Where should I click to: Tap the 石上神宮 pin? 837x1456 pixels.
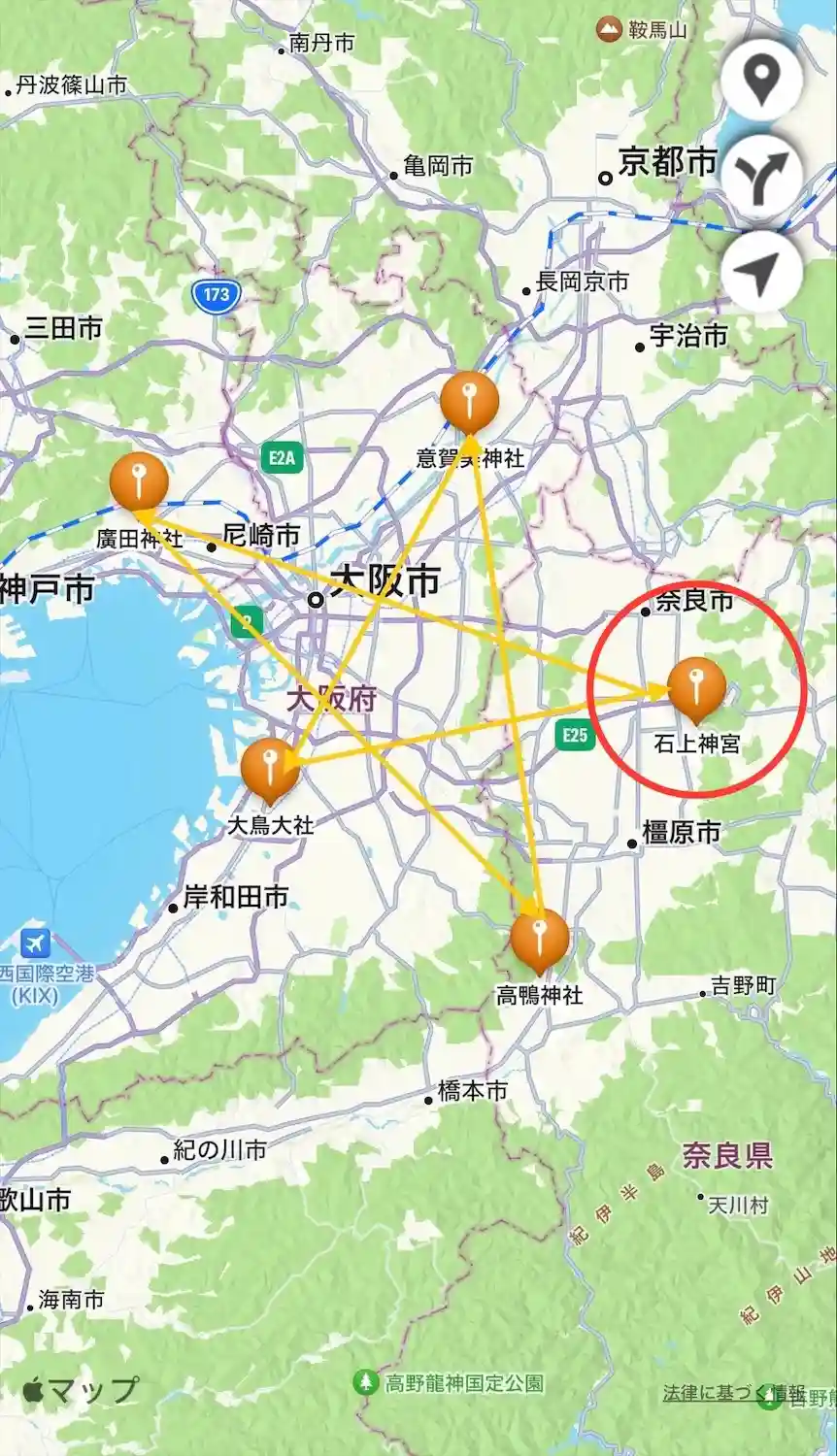point(696,687)
